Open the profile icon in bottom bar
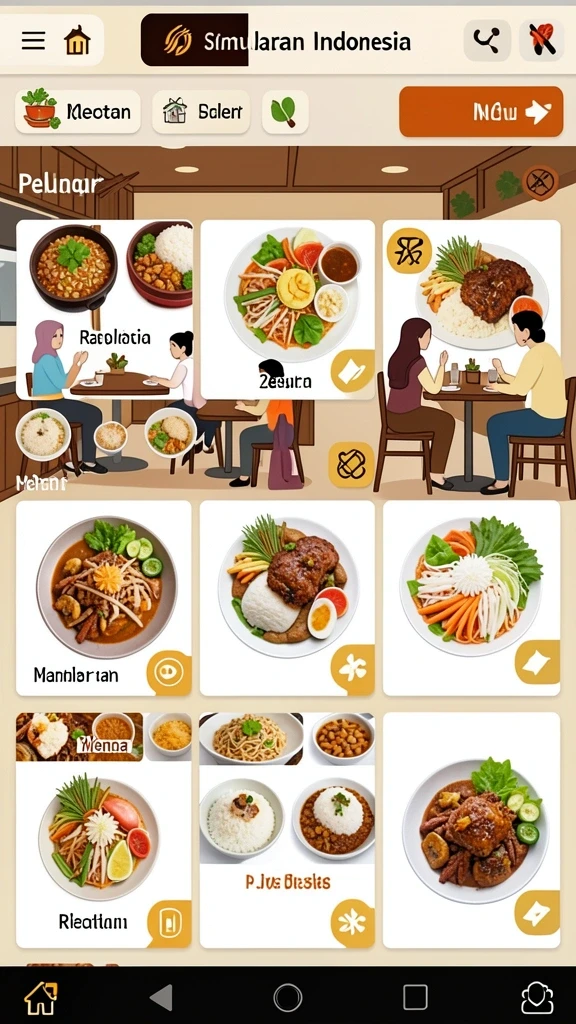The width and height of the screenshot is (576, 1024). coord(537,998)
